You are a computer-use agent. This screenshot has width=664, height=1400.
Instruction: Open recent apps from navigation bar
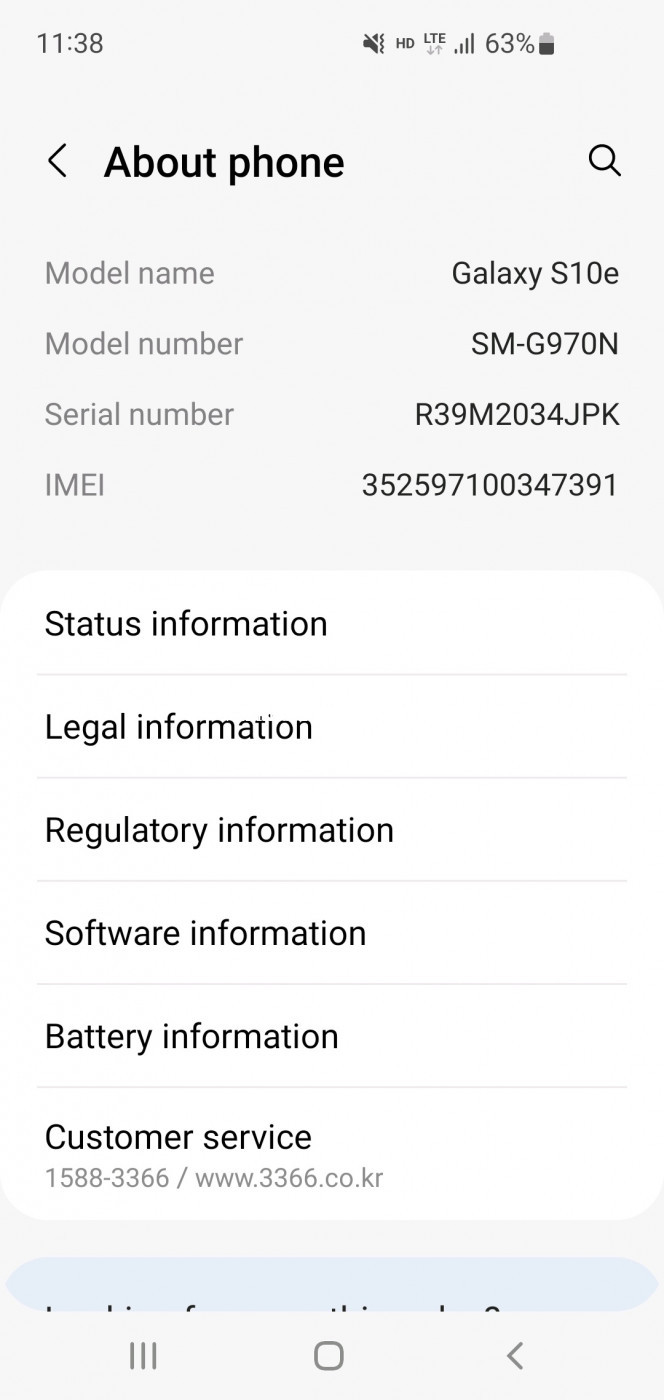tap(143, 1356)
